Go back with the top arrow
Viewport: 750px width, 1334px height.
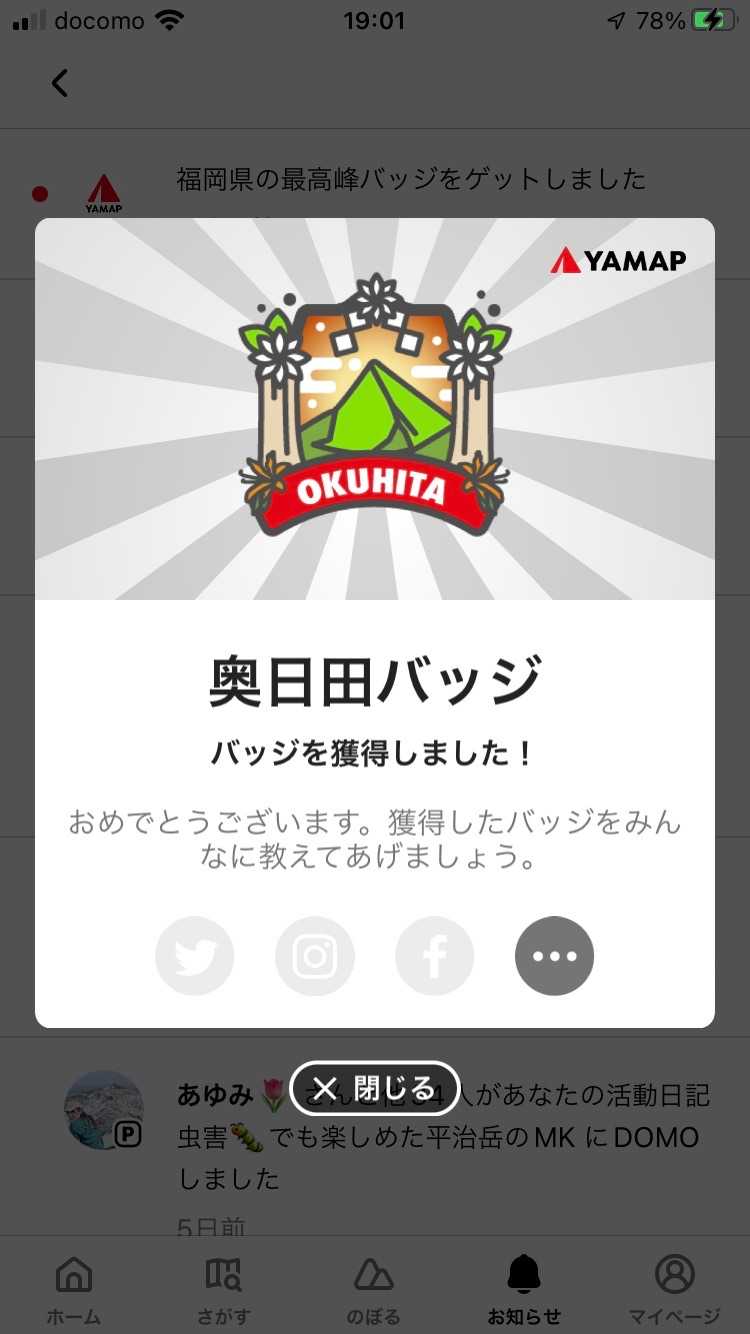click(60, 83)
